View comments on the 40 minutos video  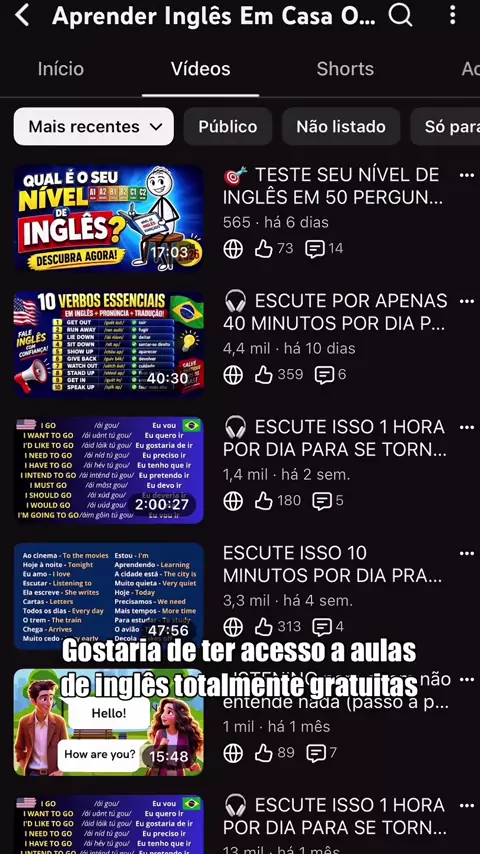[330, 375]
